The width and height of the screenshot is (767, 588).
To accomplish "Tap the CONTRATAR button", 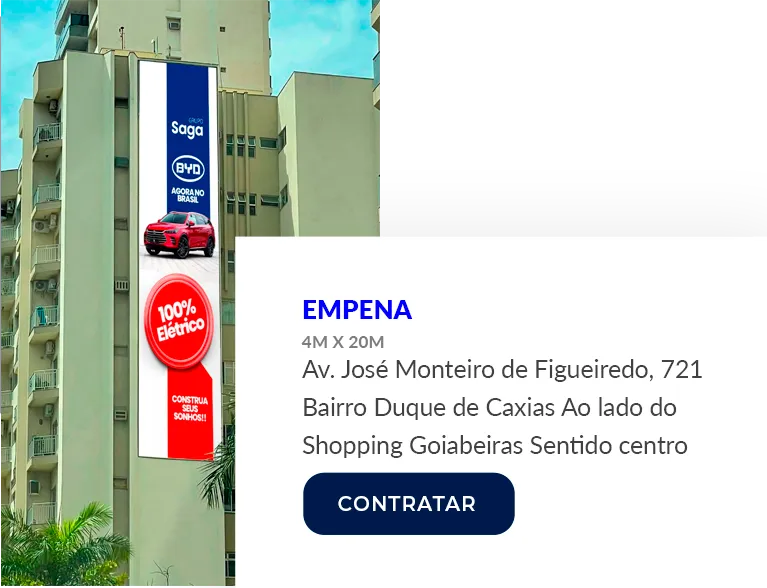I will pos(408,504).
